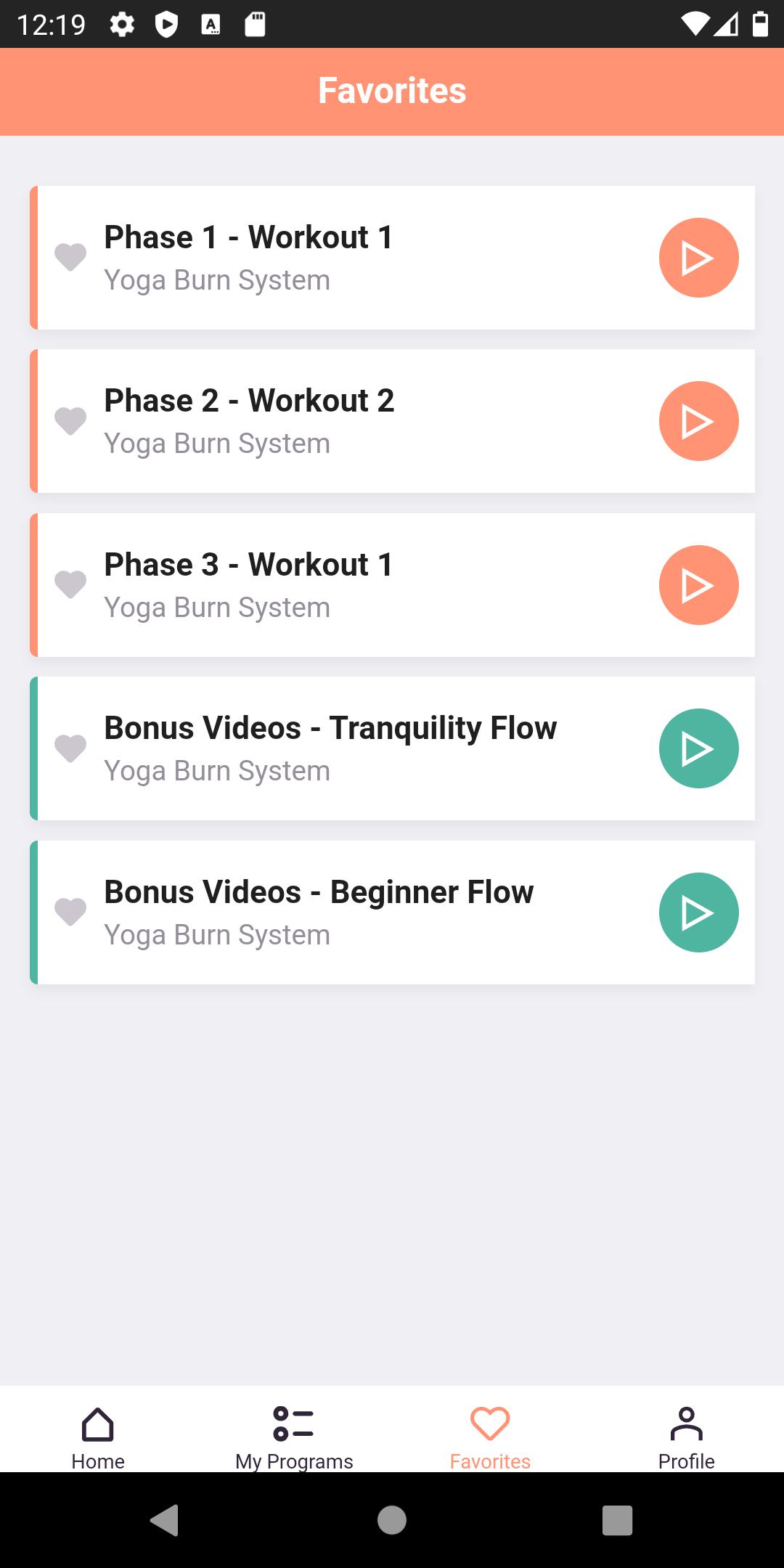Remove Phase 3 - Workout 1 from favorites
This screenshot has width=784, height=1568.
click(70, 585)
